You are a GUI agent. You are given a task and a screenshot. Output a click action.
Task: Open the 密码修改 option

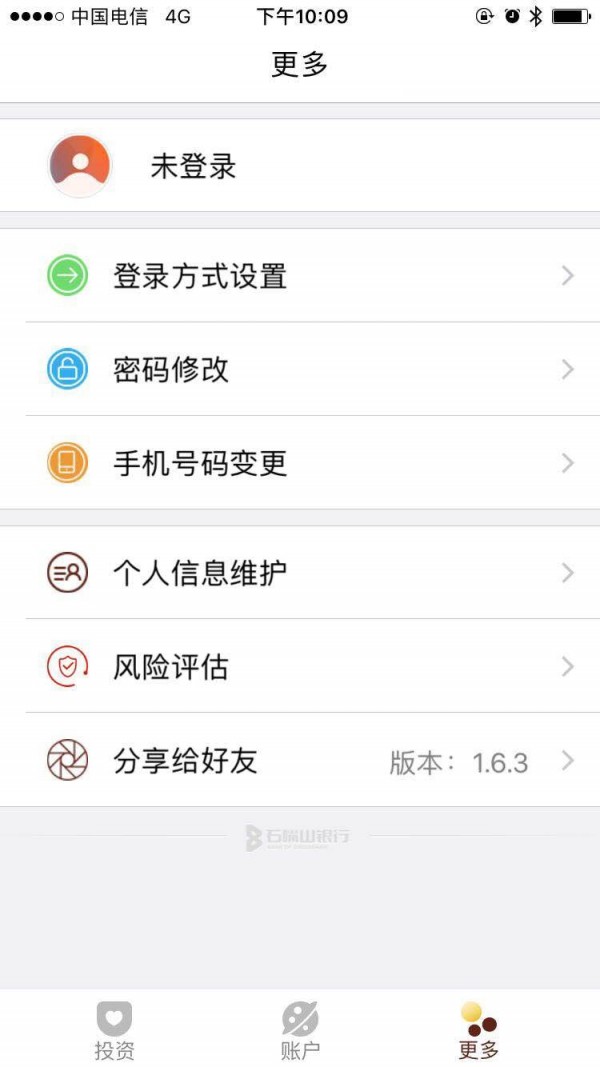[300, 369]
